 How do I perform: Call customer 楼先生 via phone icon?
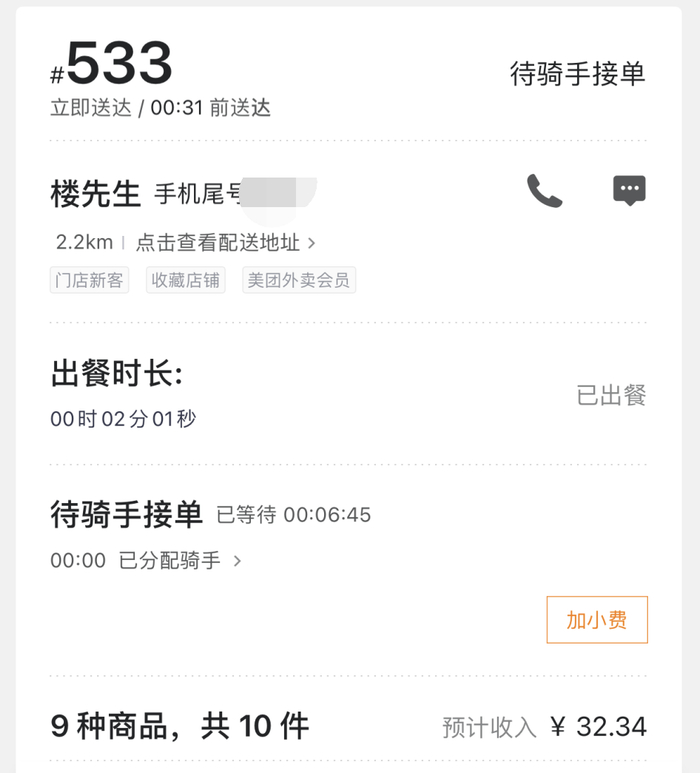coord(544,191)
